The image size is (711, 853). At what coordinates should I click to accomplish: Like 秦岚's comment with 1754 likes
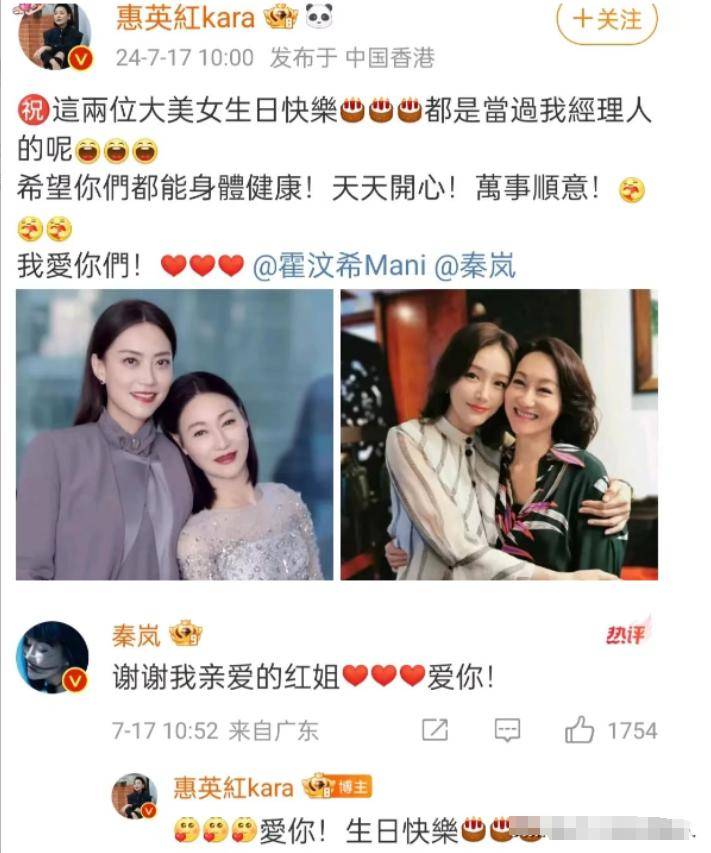click(580, 730)
